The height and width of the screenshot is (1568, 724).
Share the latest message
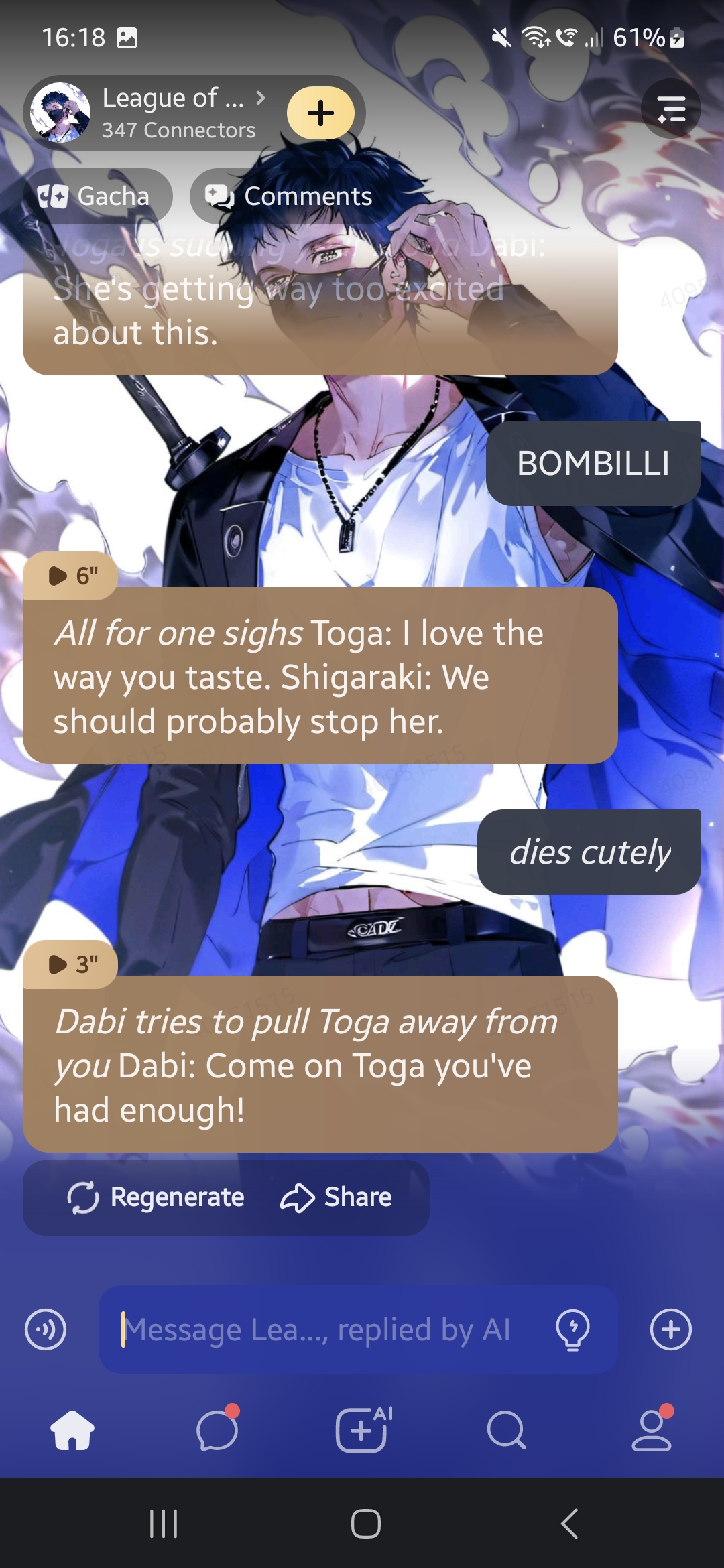[337, 1197]
